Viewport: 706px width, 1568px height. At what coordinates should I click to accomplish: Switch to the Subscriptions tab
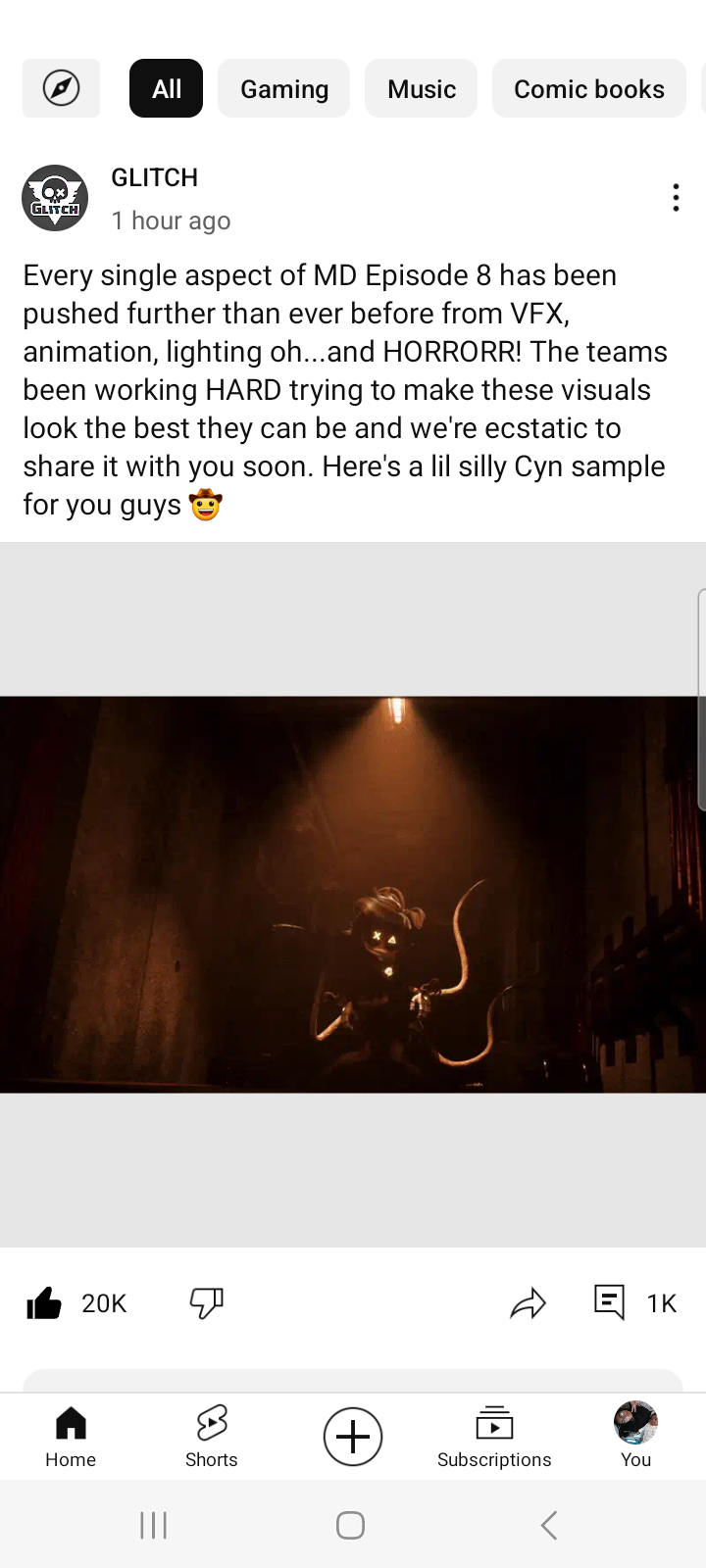pyautogui.click(x=494, y=1436)
